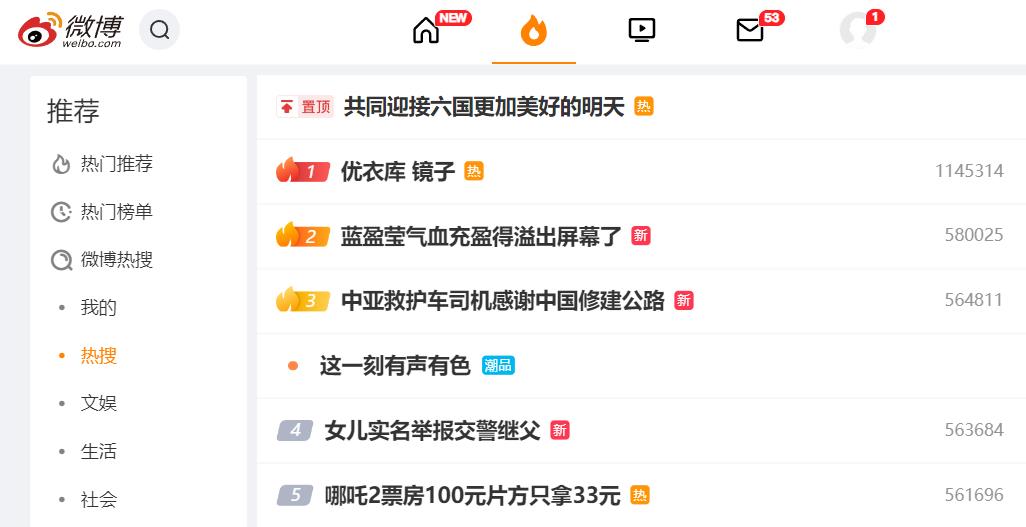The width and height of the screenshot is (1026, 527).
Task: Open 热门榜单 in the sidebar
Action: coord(116,212)
